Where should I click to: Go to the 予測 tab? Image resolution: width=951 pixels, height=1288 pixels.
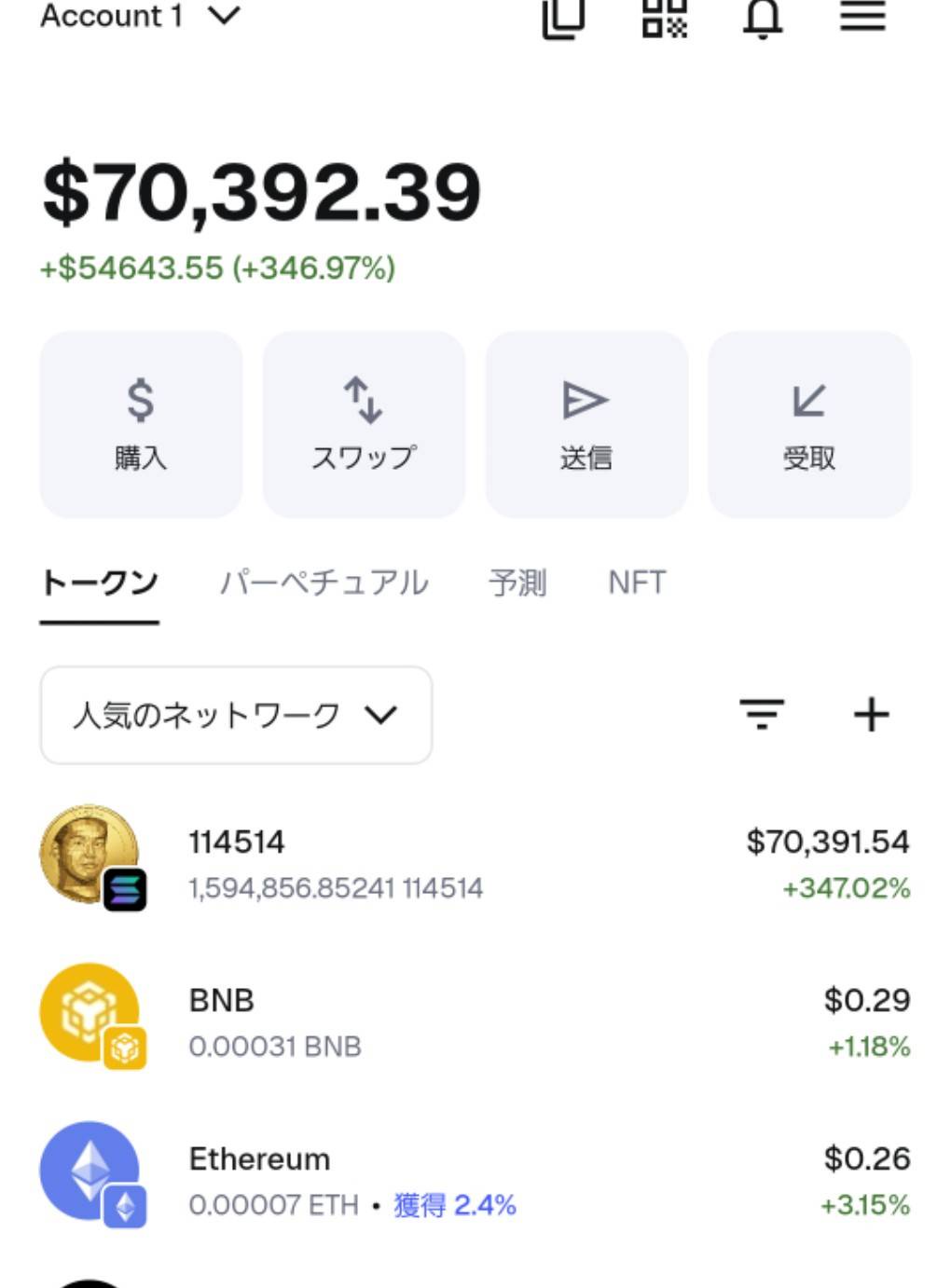(x=517, y=583)
